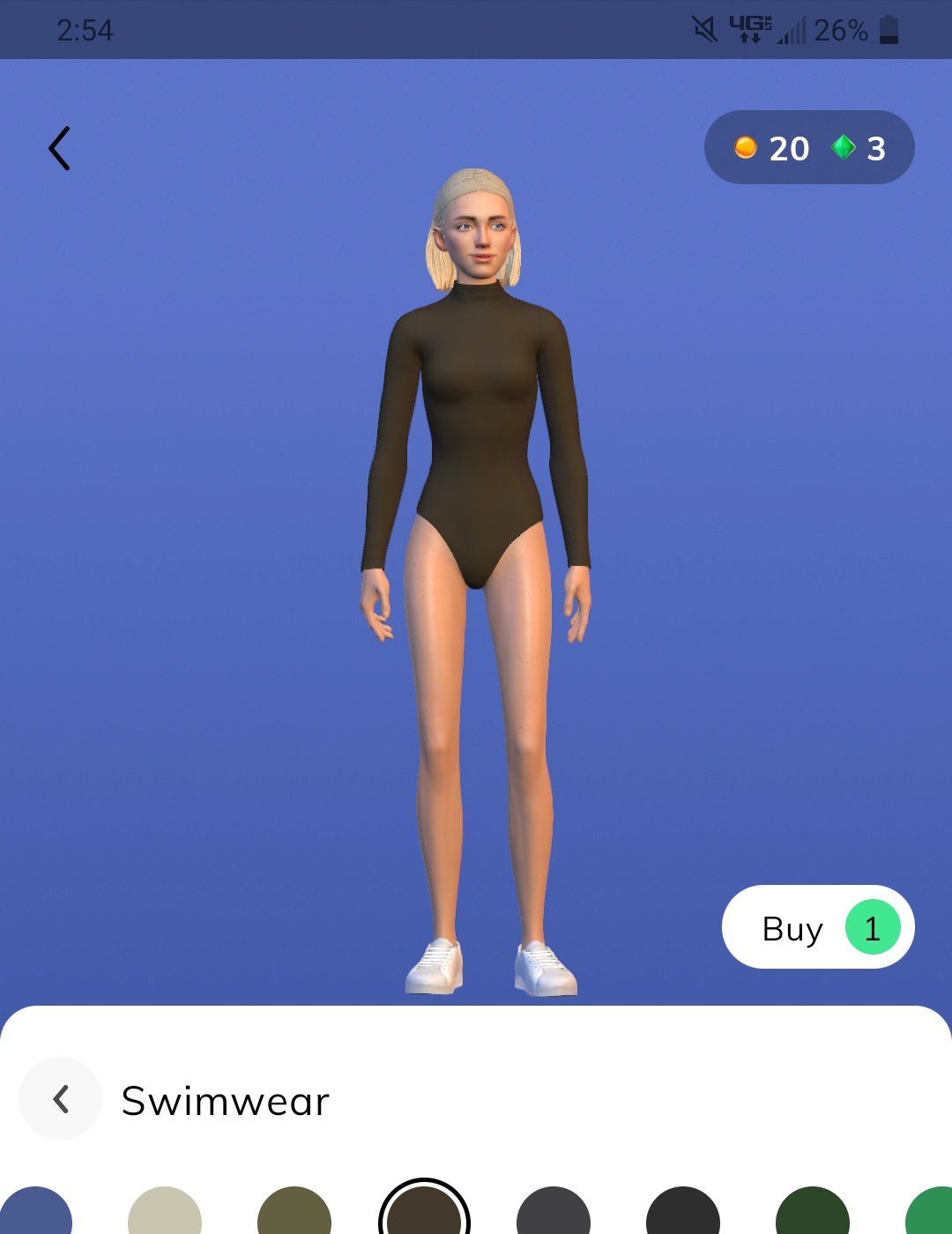952x1234 pixels.
Task: Select the bright green color swatch
Action: [x=933, y=1215]
